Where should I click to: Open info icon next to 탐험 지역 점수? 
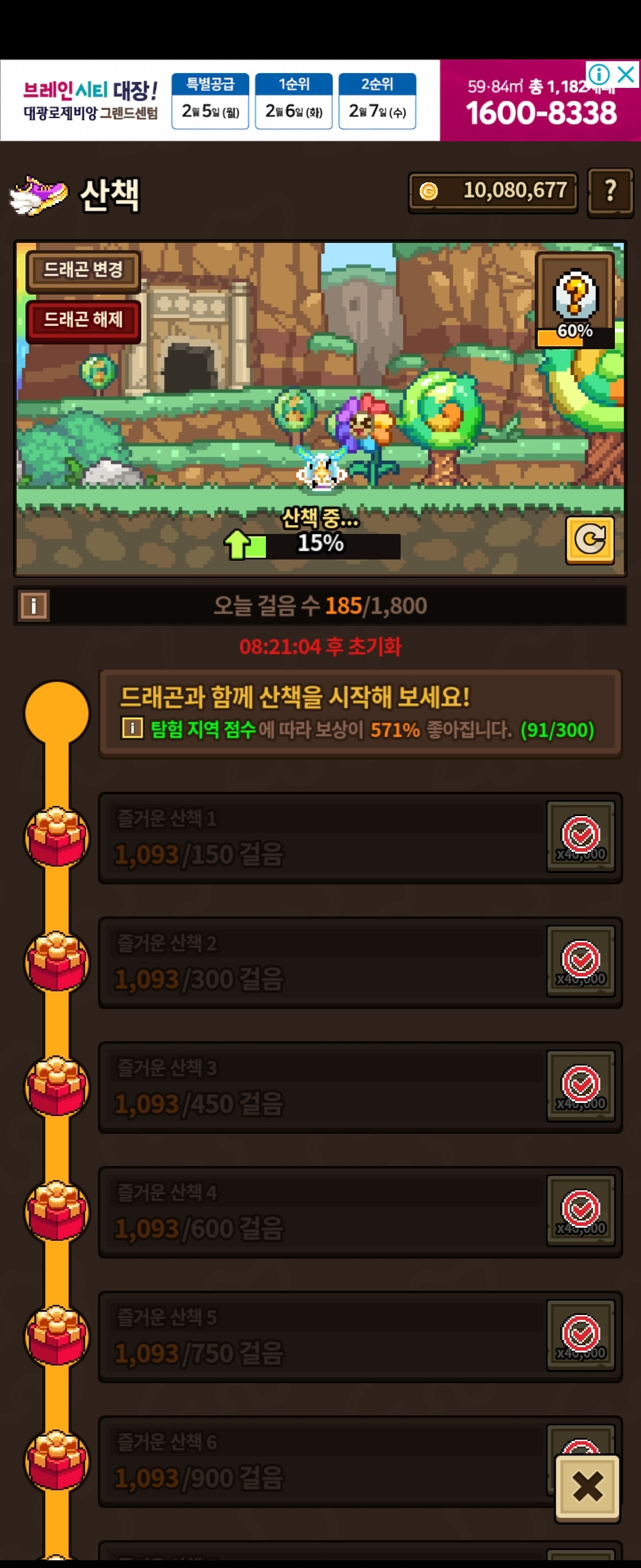coord(132,728)
